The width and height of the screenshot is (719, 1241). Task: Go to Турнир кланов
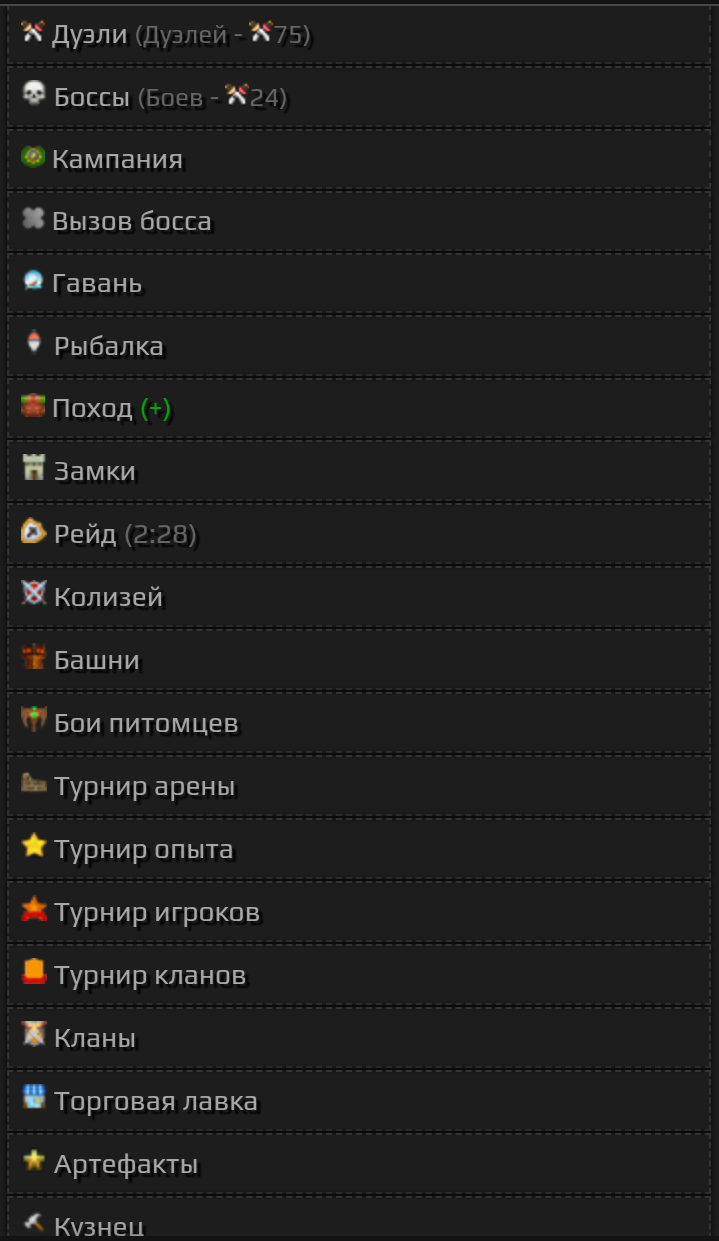click(x=150, y=976)
